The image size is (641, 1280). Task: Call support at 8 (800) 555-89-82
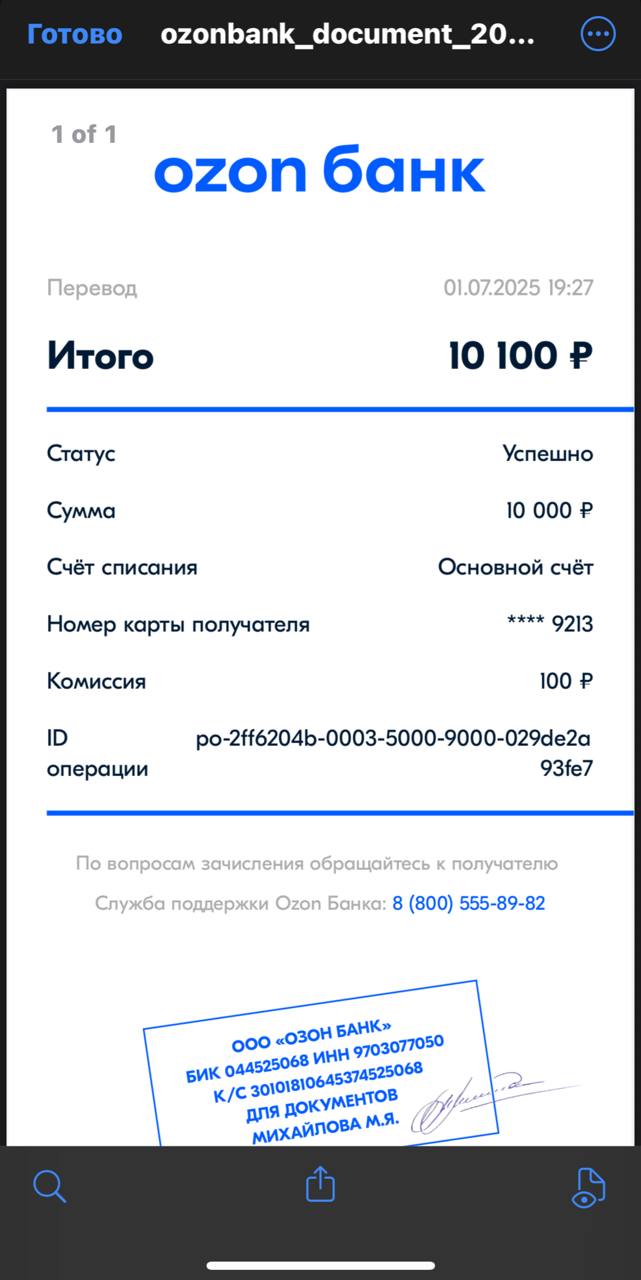pos(469,903)
